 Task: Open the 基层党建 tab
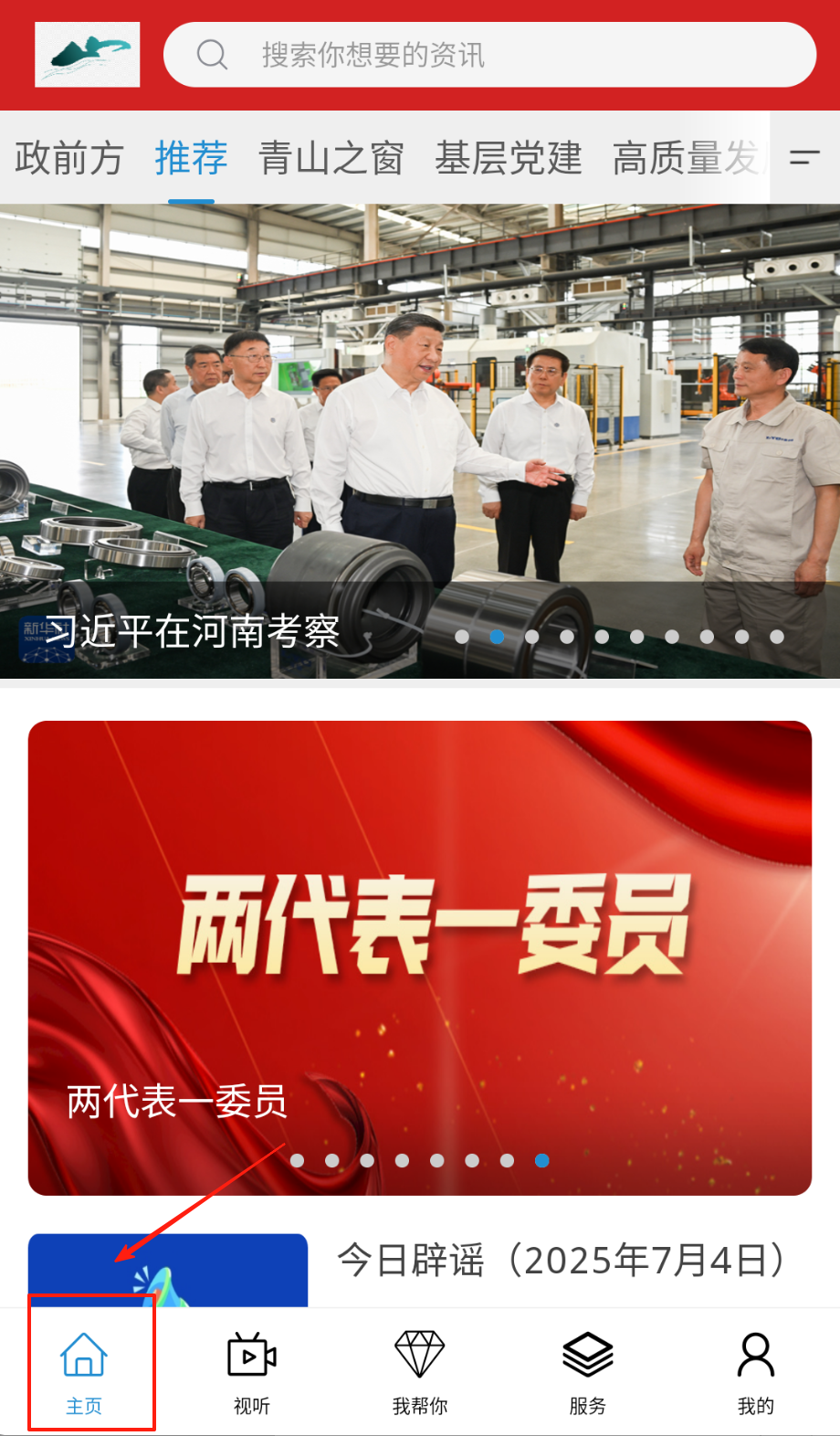(x=508, y=158)
